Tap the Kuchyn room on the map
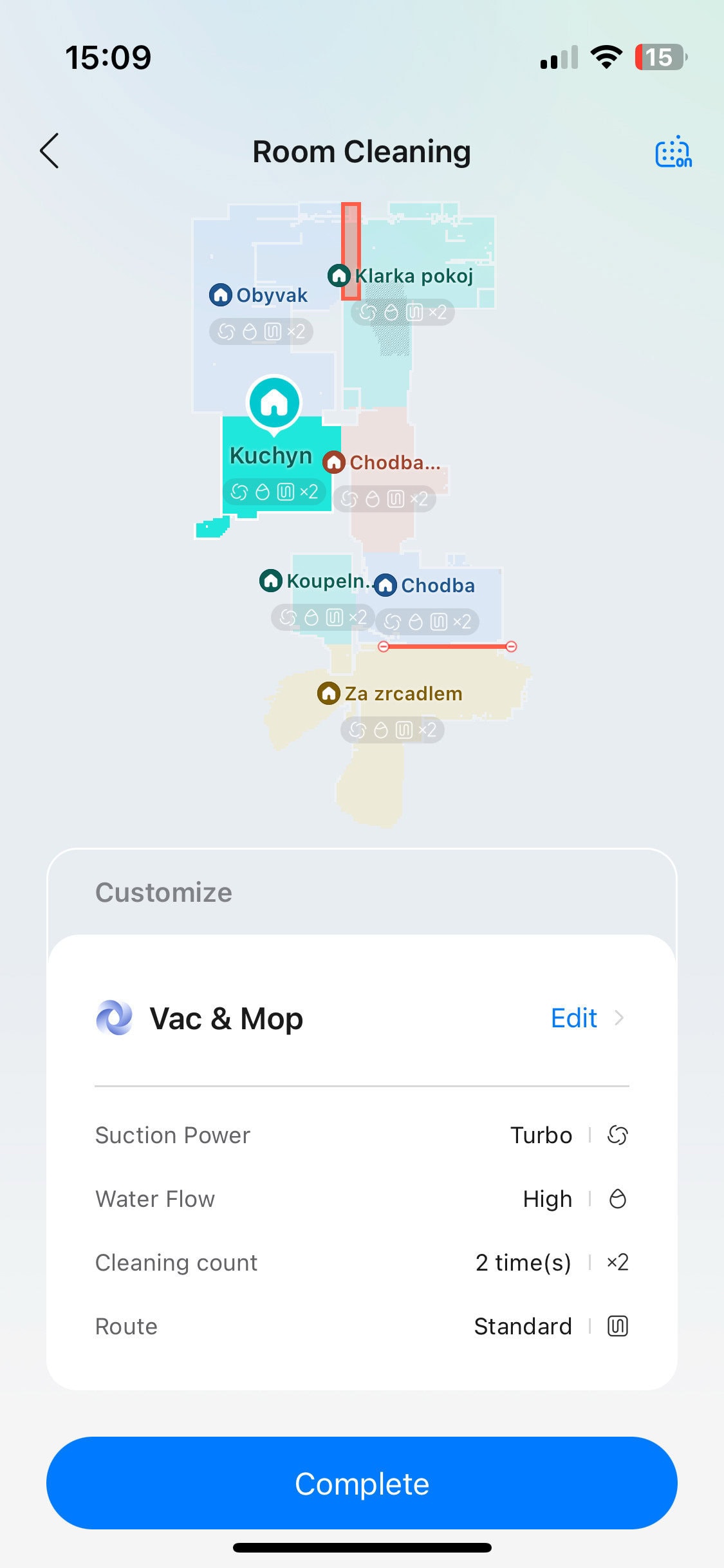724x1568 pixels. (271, 455)
